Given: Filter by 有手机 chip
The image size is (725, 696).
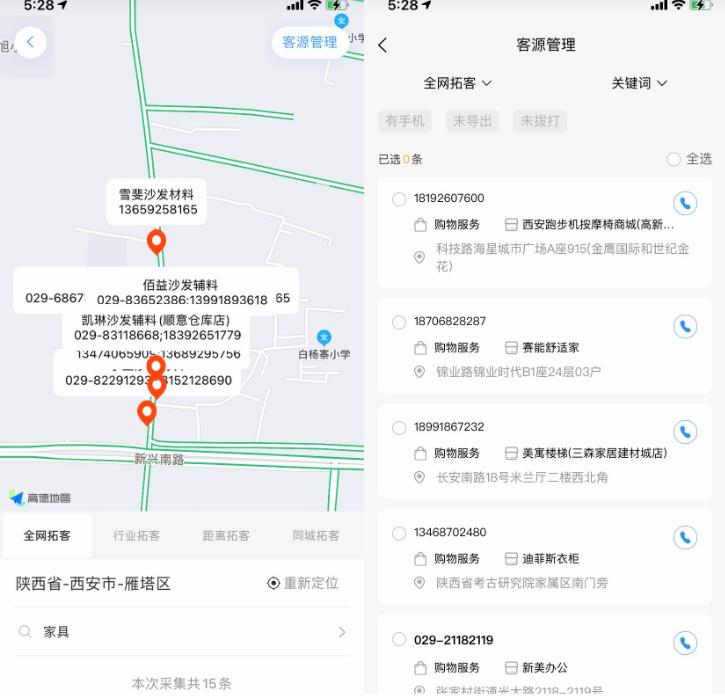Looking at the screenshot, I should [405, 121].
